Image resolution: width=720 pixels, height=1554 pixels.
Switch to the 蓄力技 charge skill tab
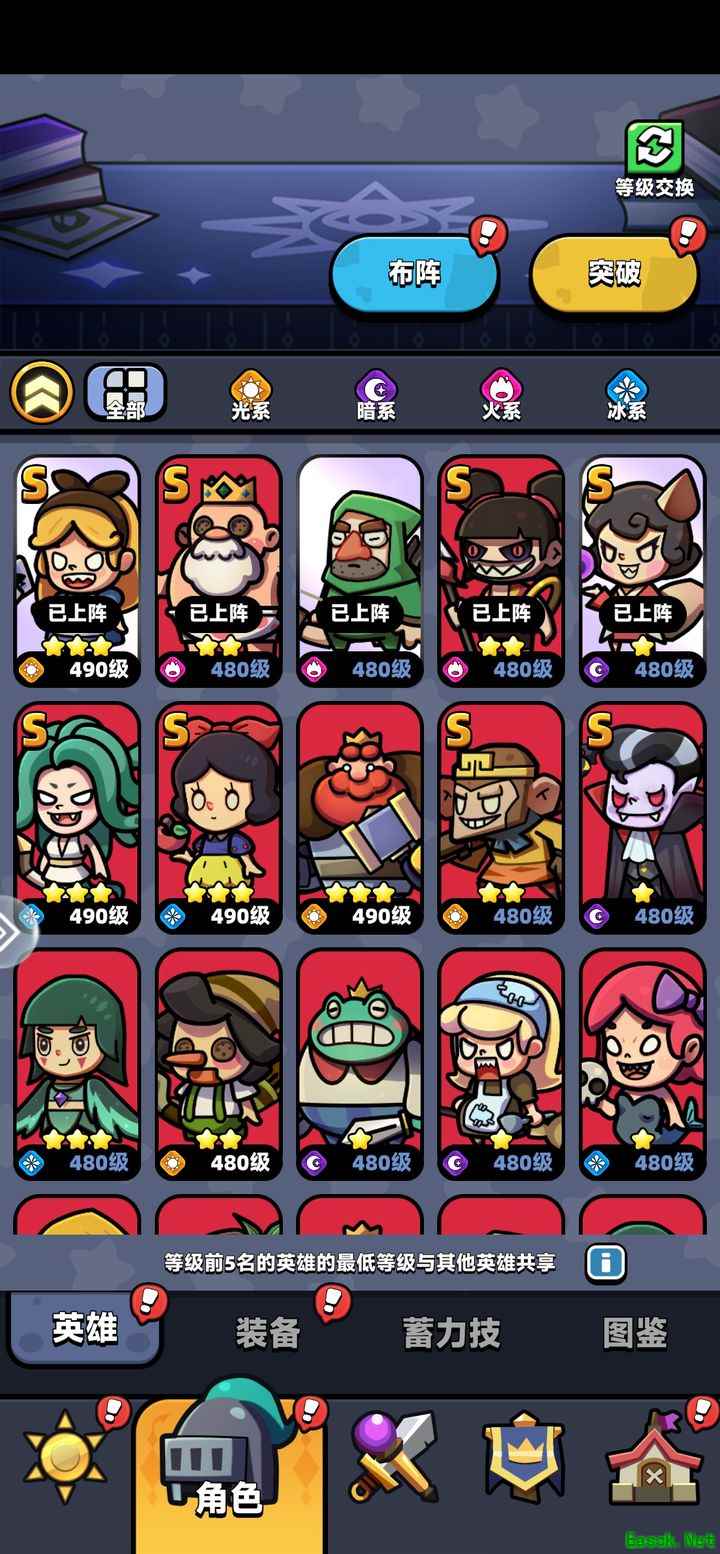tap(451, 1332)
